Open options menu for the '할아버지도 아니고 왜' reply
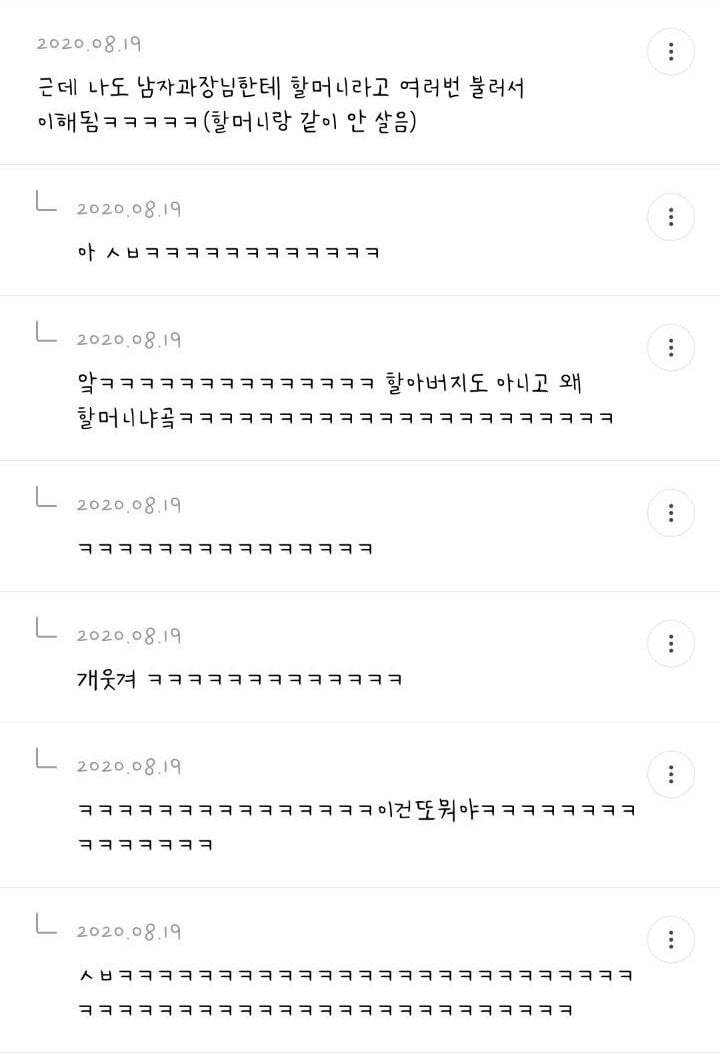The image size is (720, 1055). [x=671, y=347]
